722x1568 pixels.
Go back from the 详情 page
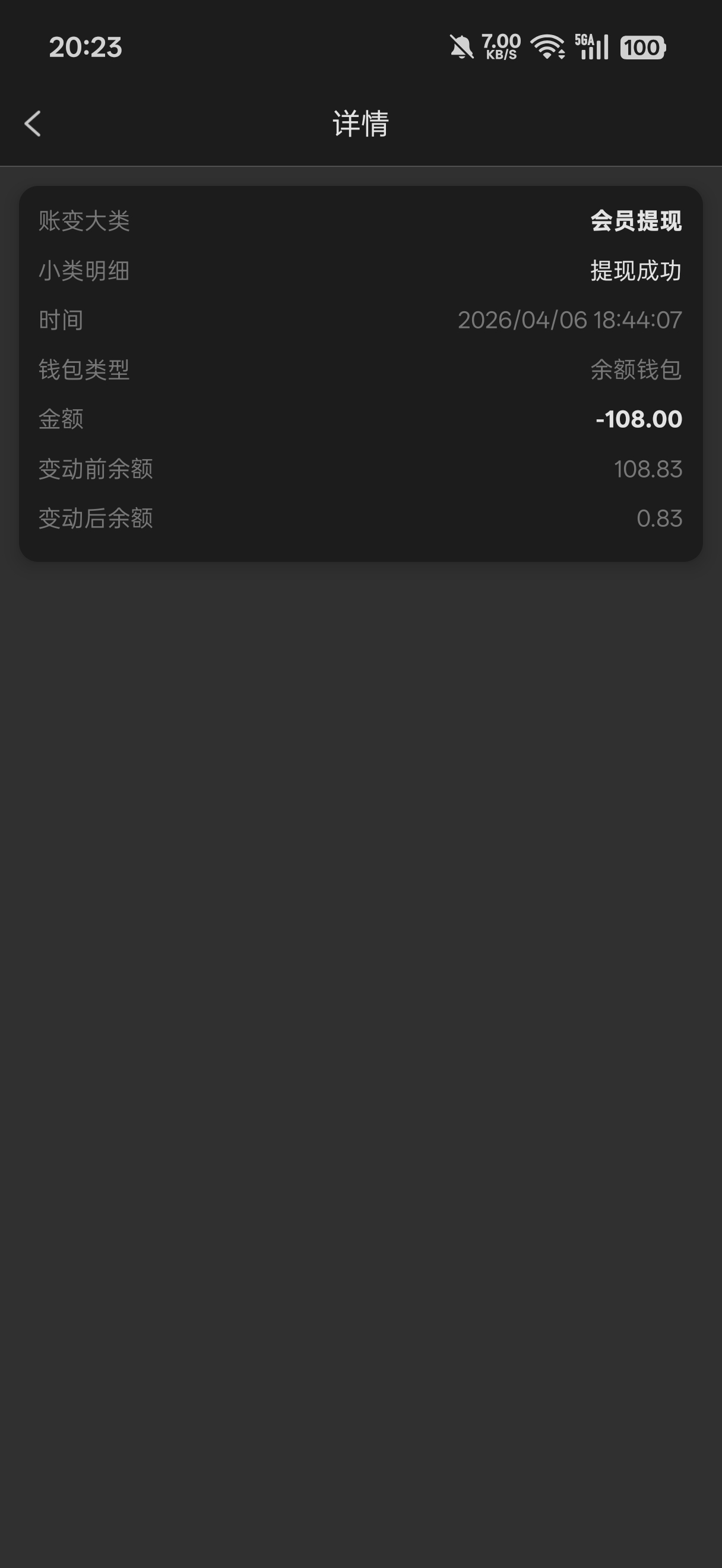click(33, 124)
